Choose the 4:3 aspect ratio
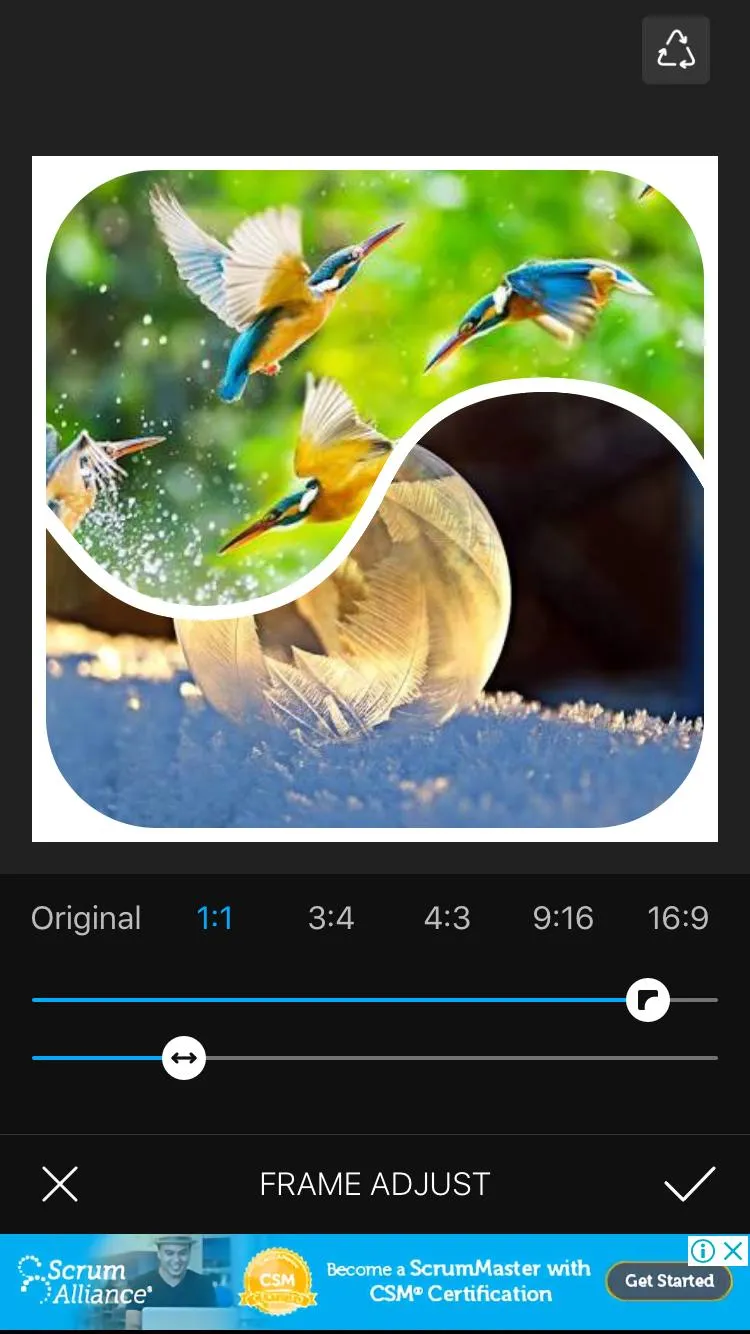The image size is (750, 1334). (x=447, y=918)
